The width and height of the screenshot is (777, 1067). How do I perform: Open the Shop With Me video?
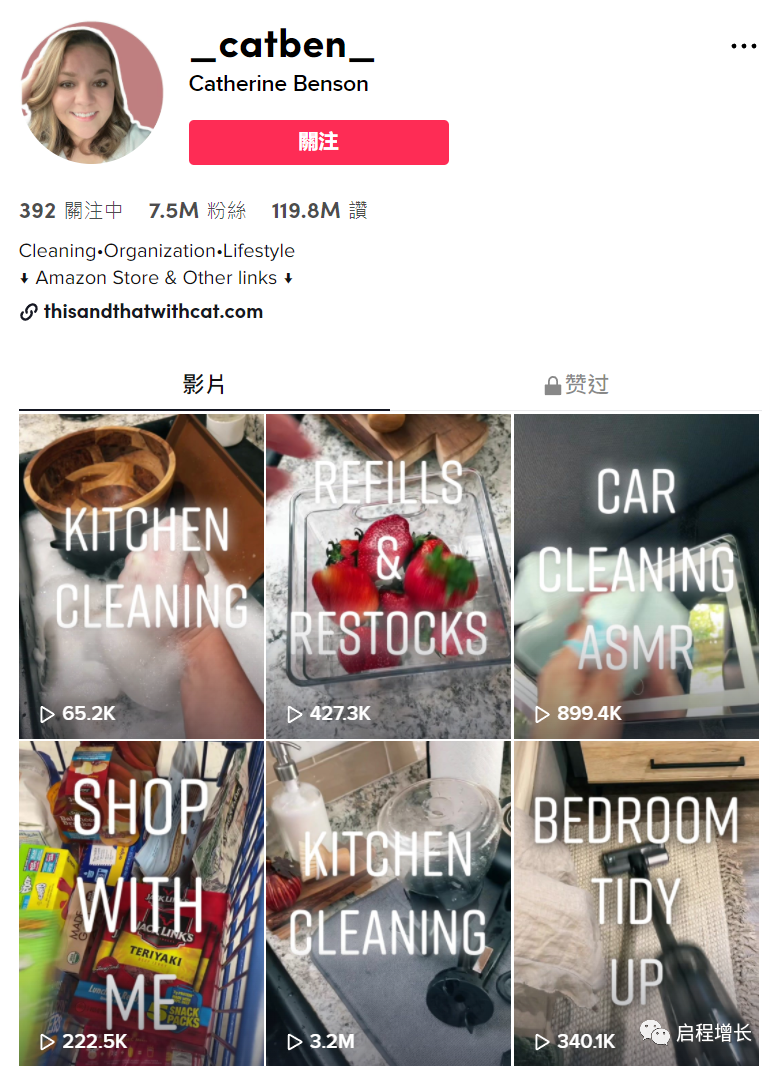click(141, 903)
